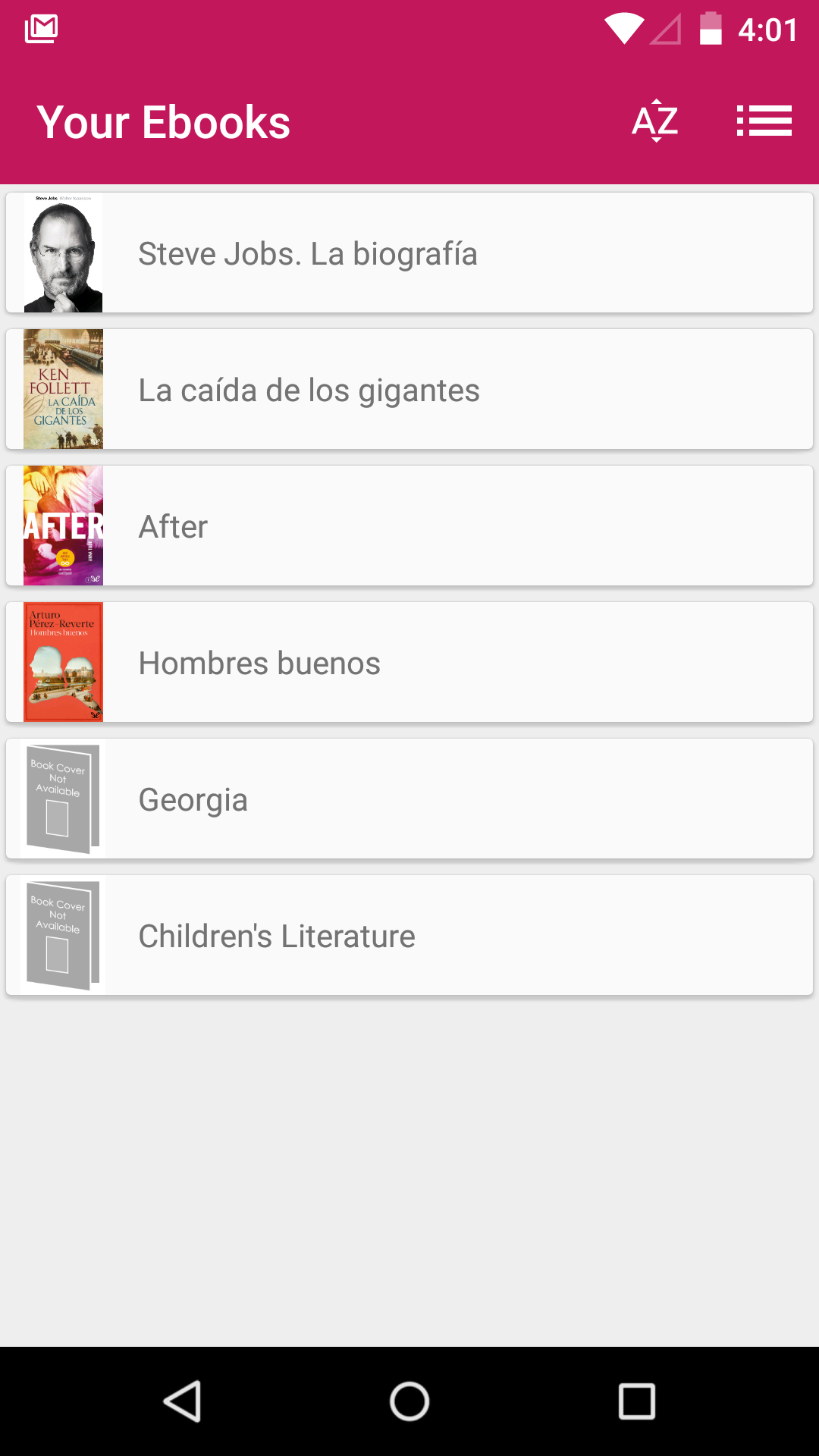Go back with the system back button
Screen dimensions: 819x1456
(182, 1401)
